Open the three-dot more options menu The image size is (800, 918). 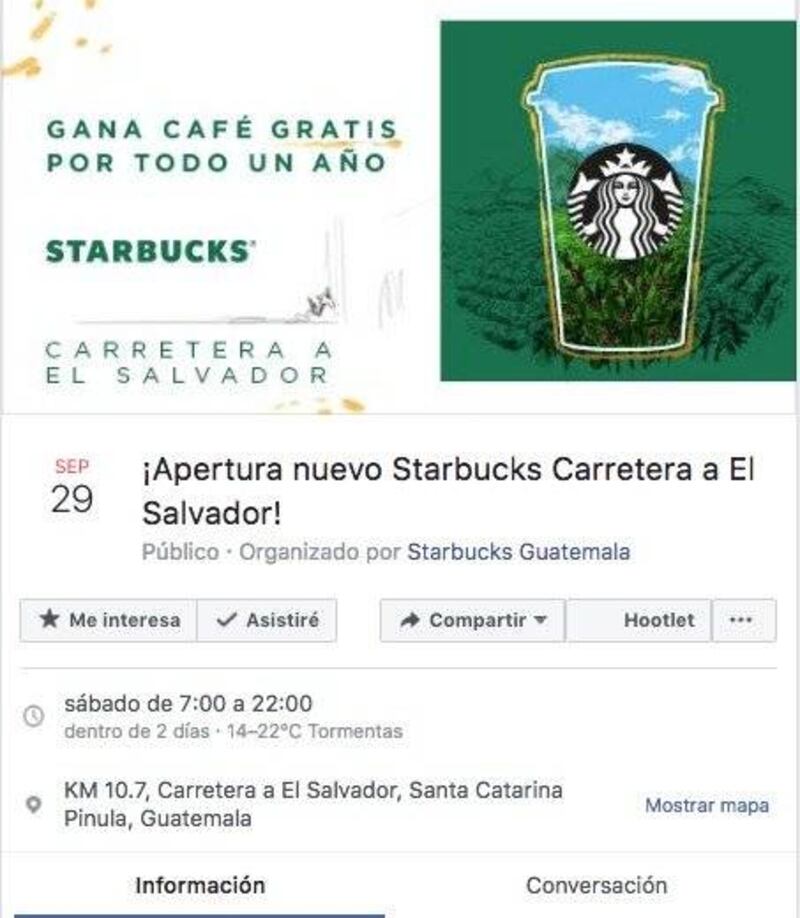pos(743,620)
